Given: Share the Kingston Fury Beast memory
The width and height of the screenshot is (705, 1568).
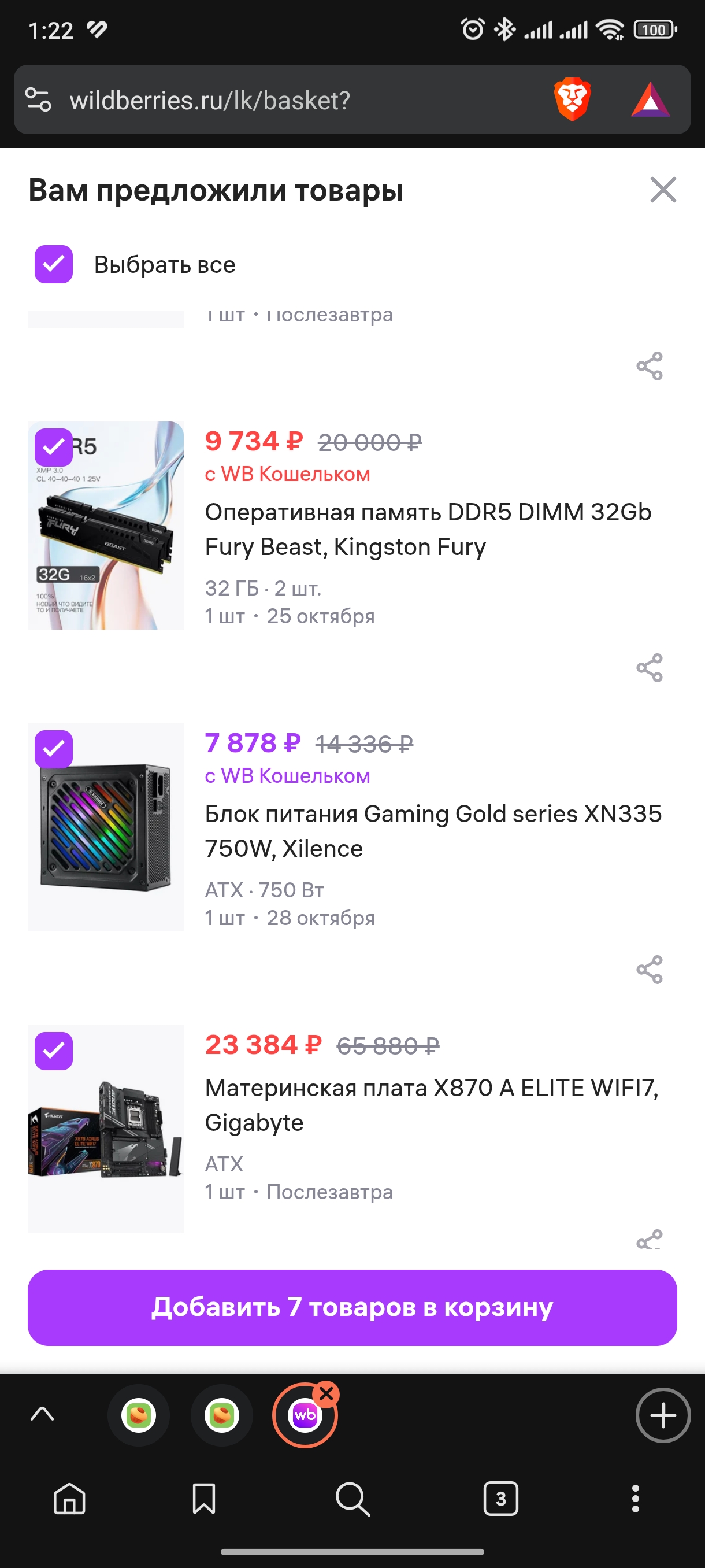Looking at the screenshot, I should (x=649, y=668).
